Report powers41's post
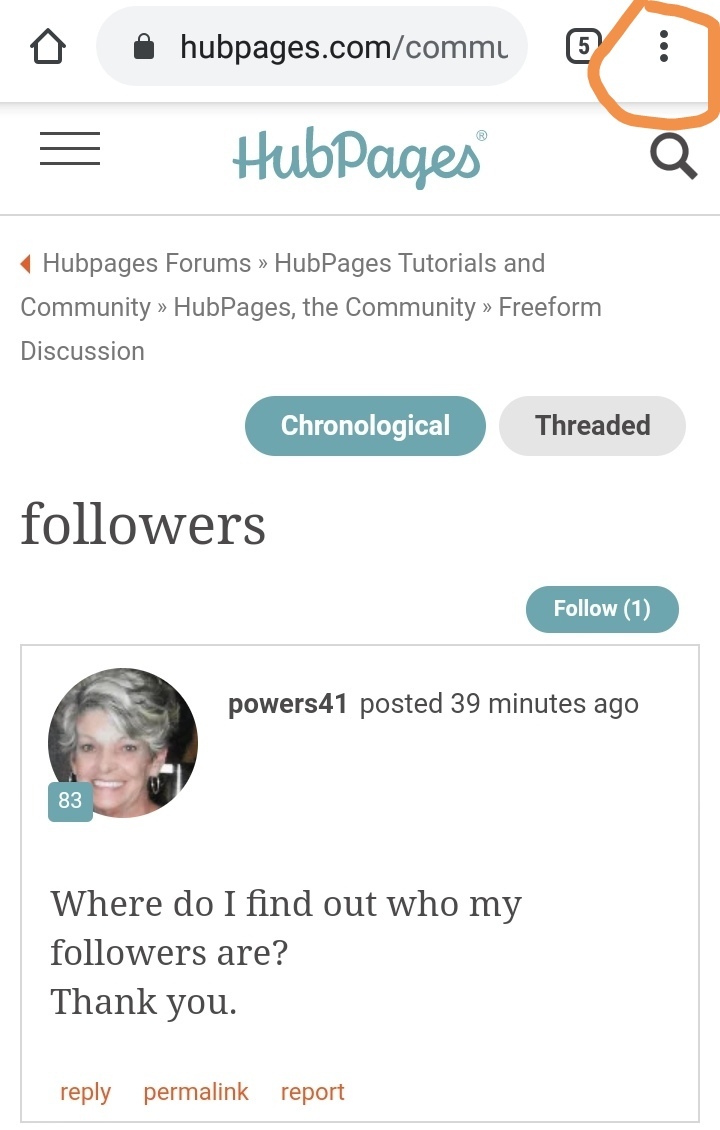The width and height of the screenshot is (720, 1130). pyautogui.click(x=312, y=1092)
